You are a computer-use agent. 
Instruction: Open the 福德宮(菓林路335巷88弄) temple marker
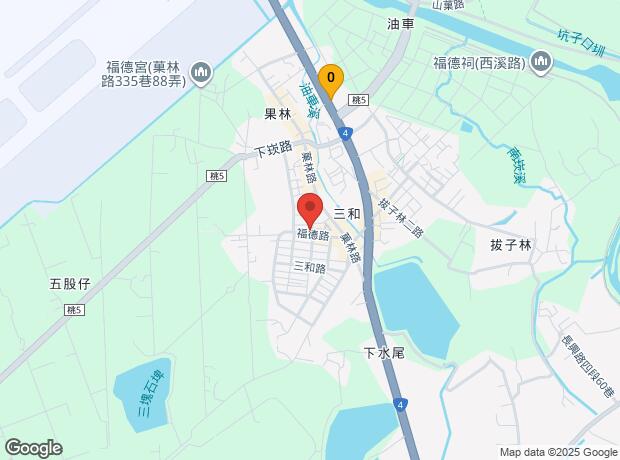[200, 72]
